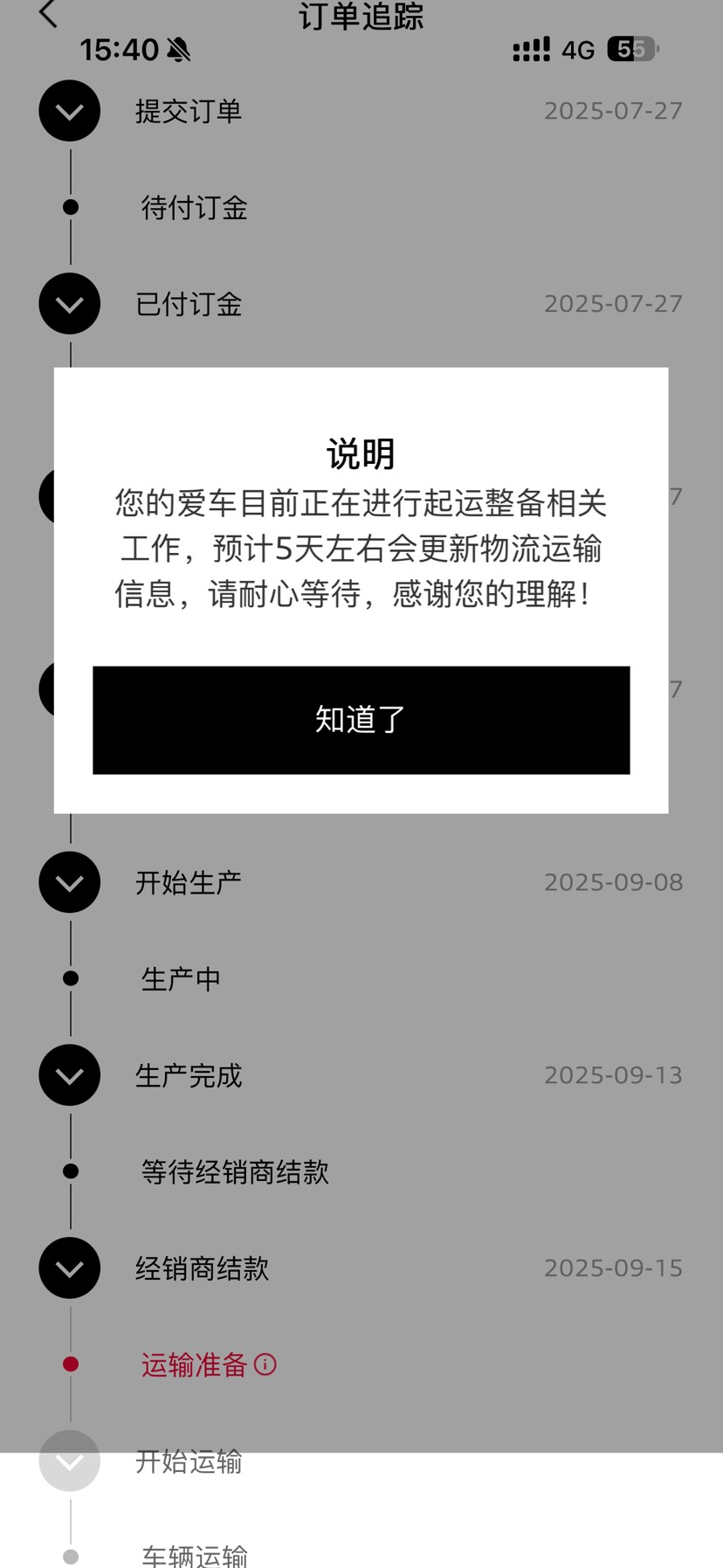
Task: Toggle the 开始运输 step chevron
Action: (70, 1461)
